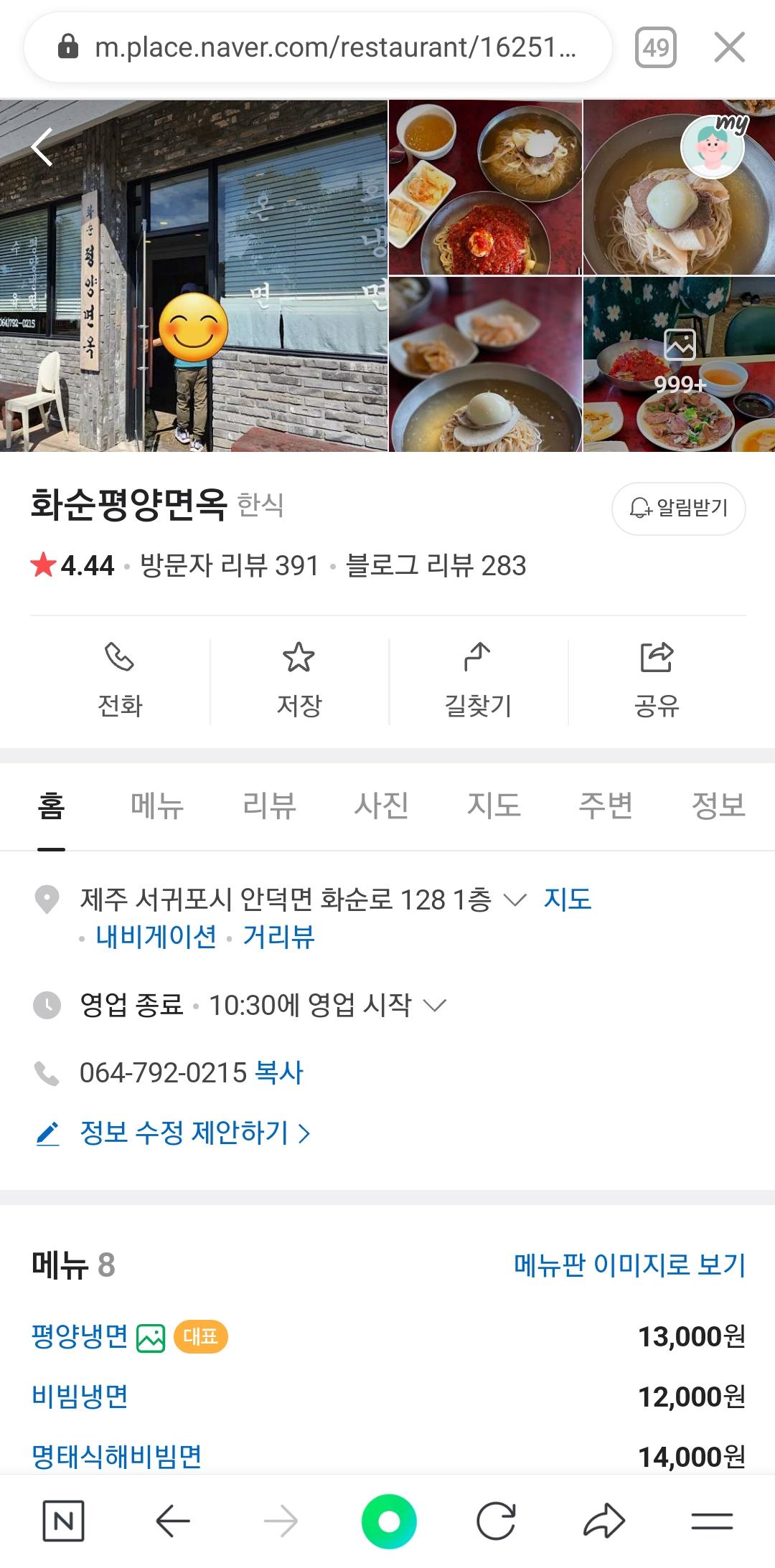775x1568 pixels.
Task: Expand the address details chevron
Action: (x=515, y=899)
